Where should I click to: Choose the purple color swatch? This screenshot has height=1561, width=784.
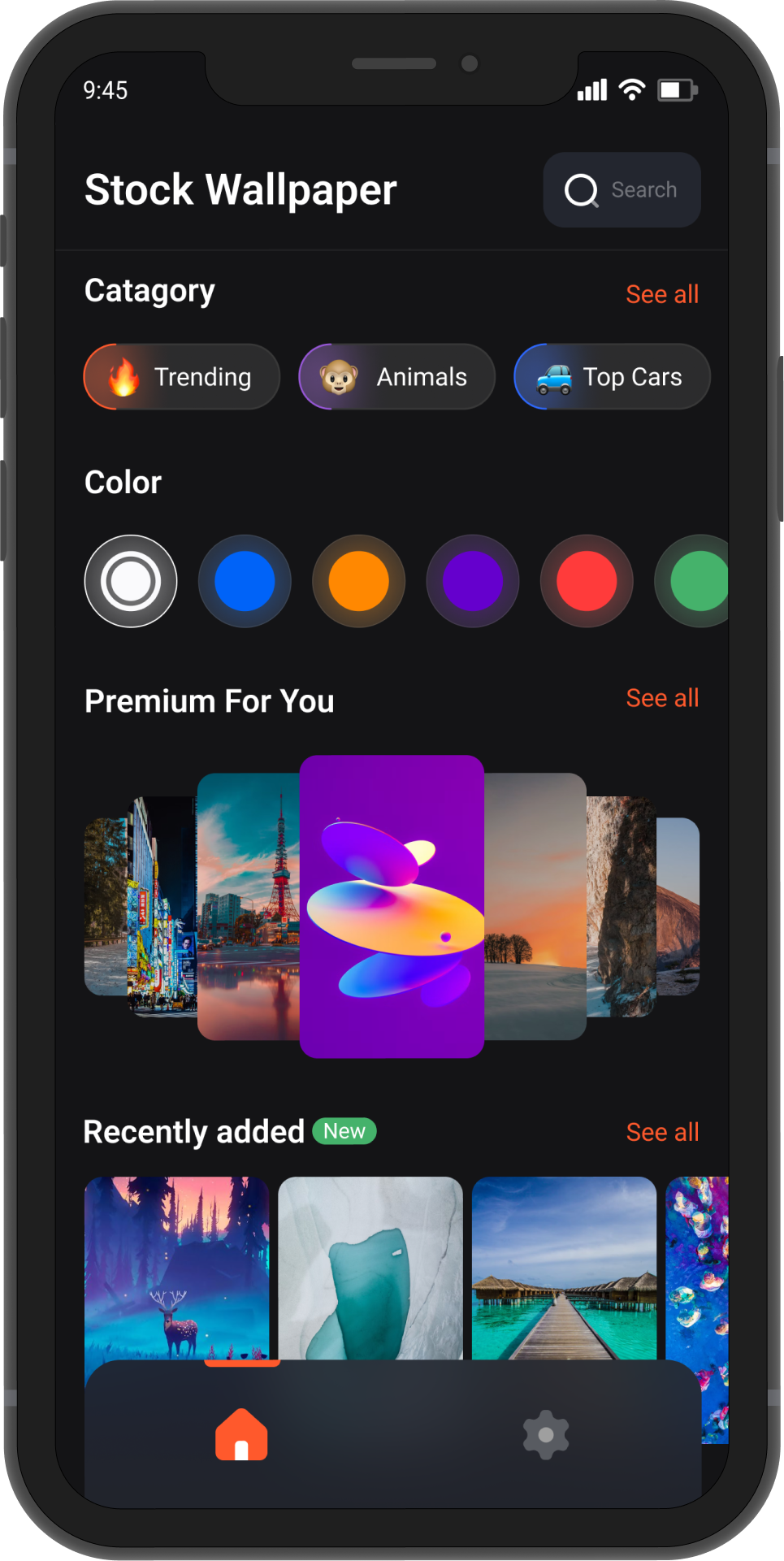(472, 581)
